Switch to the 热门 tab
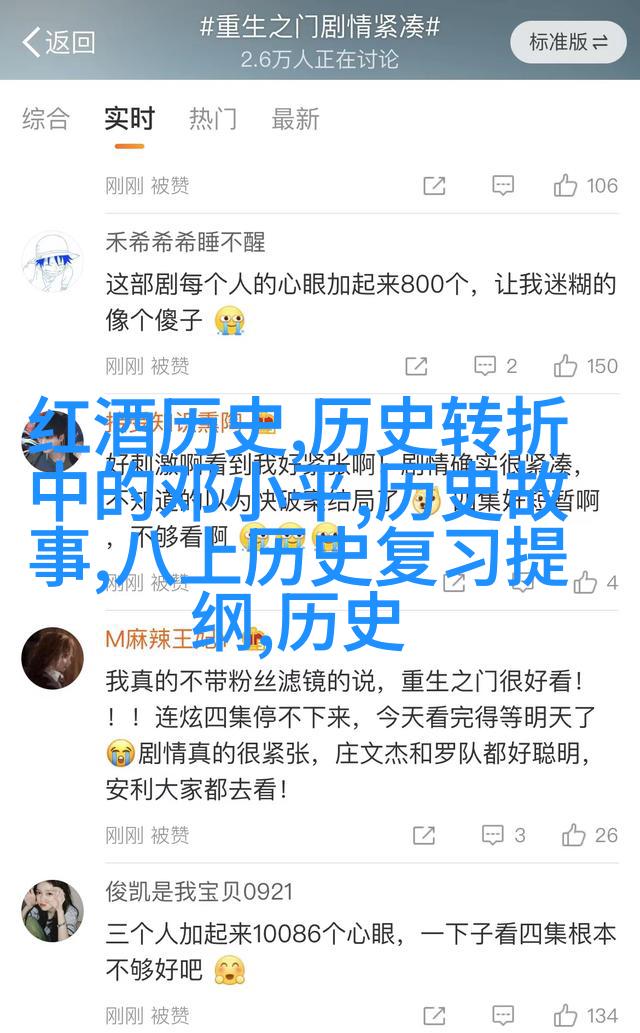640x1033 pixels. pos(213,119)
